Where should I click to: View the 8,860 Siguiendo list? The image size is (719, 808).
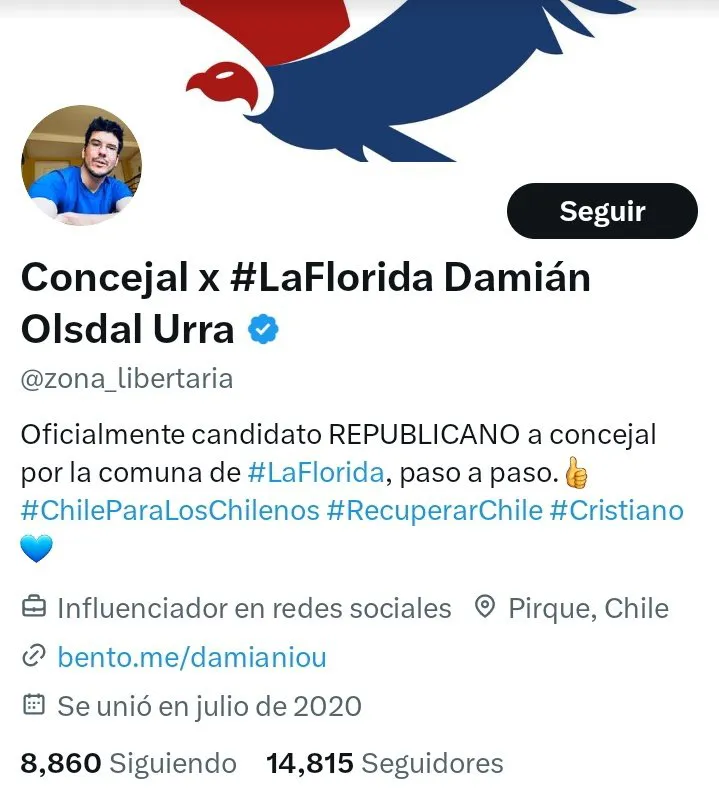[x=128, y=764]
